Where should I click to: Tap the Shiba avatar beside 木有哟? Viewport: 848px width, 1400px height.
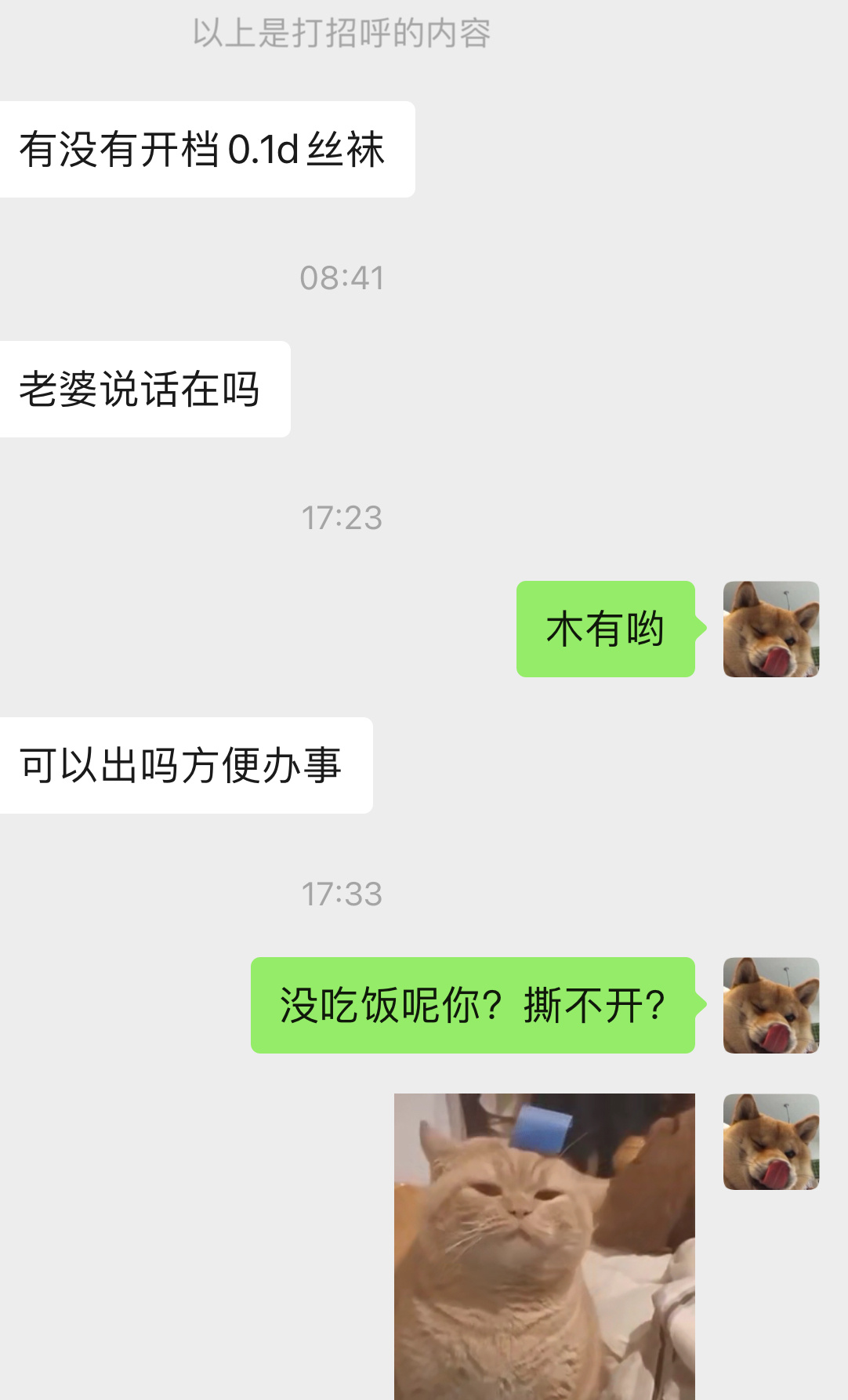(x=770, y=629)
